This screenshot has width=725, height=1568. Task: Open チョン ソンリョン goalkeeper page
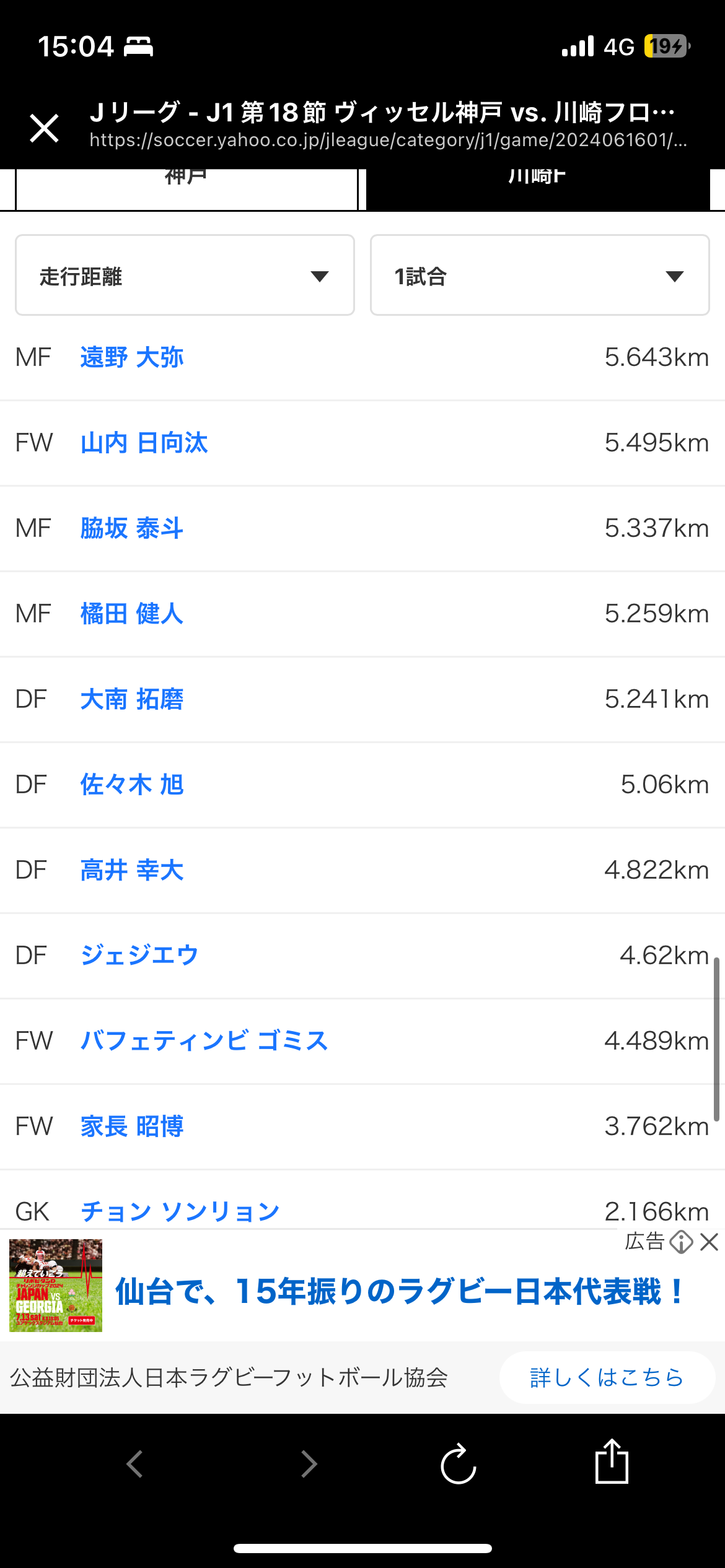[x=180, y=1212]
